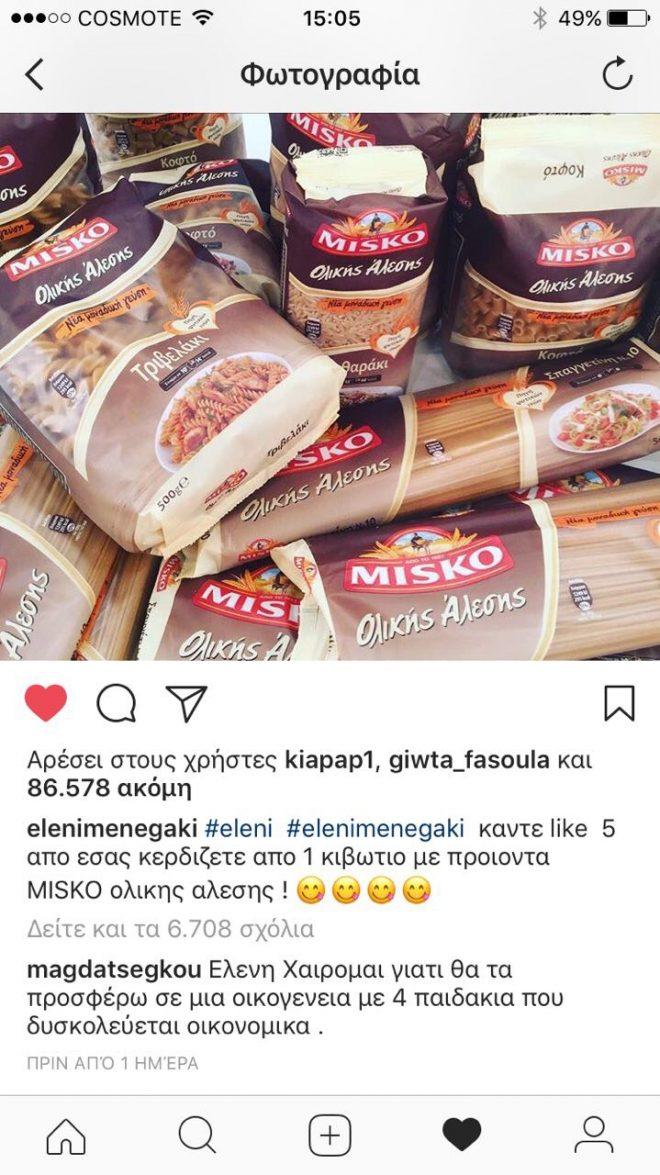Switch to the Home tab
The image size is (660, 1175).
coord(66,1135)
